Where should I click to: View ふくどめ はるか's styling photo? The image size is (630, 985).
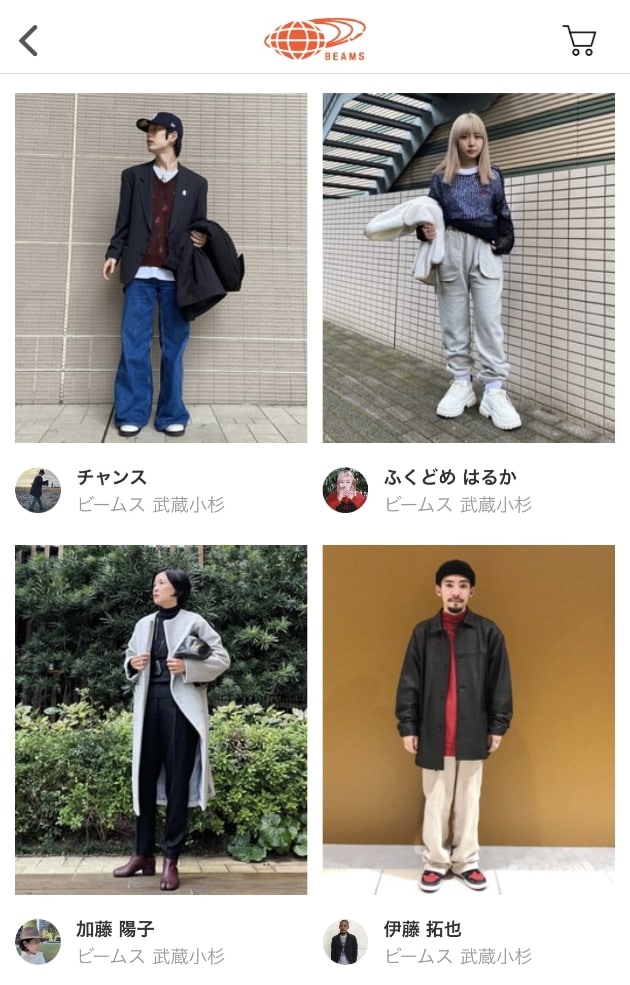pos(468,268)
